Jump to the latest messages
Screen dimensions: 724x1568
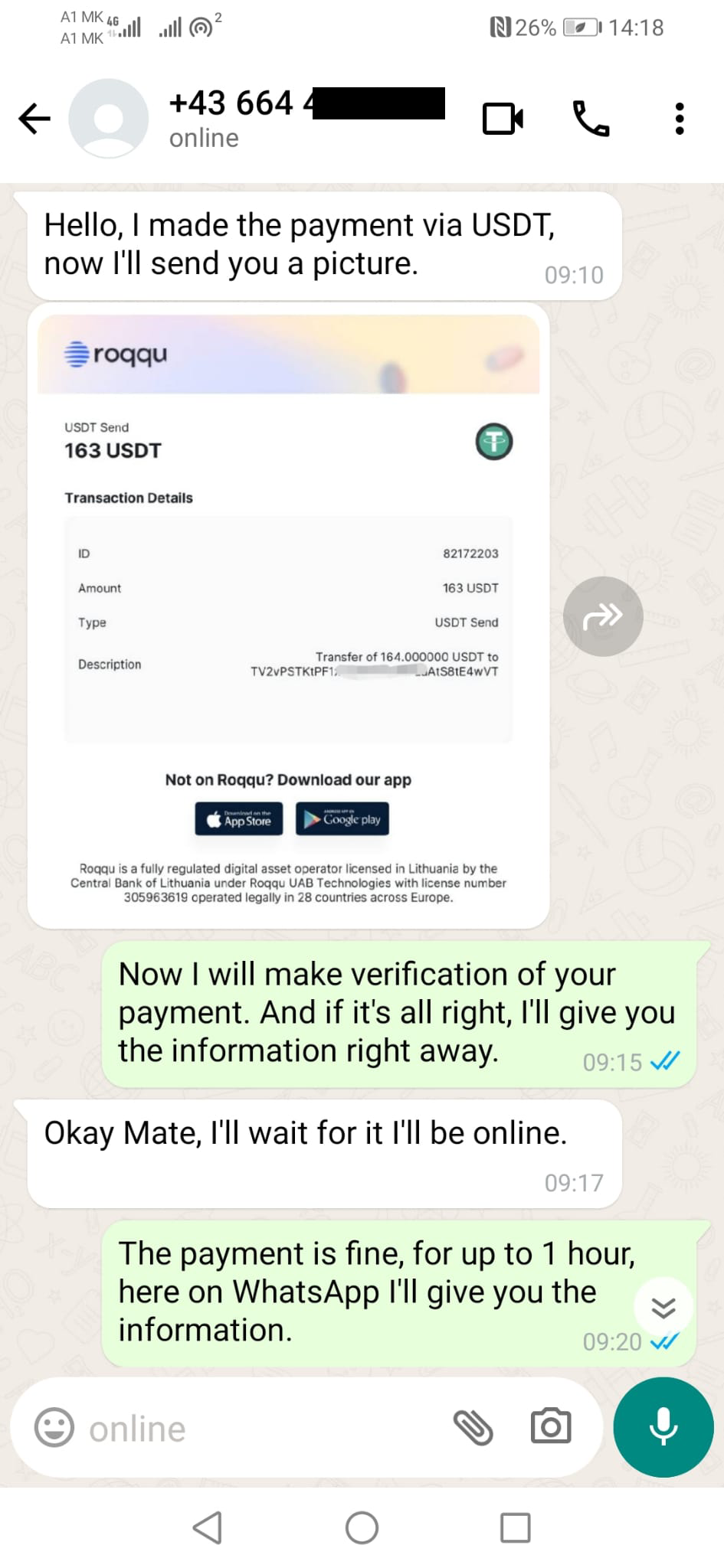[x=663, y=1307]
